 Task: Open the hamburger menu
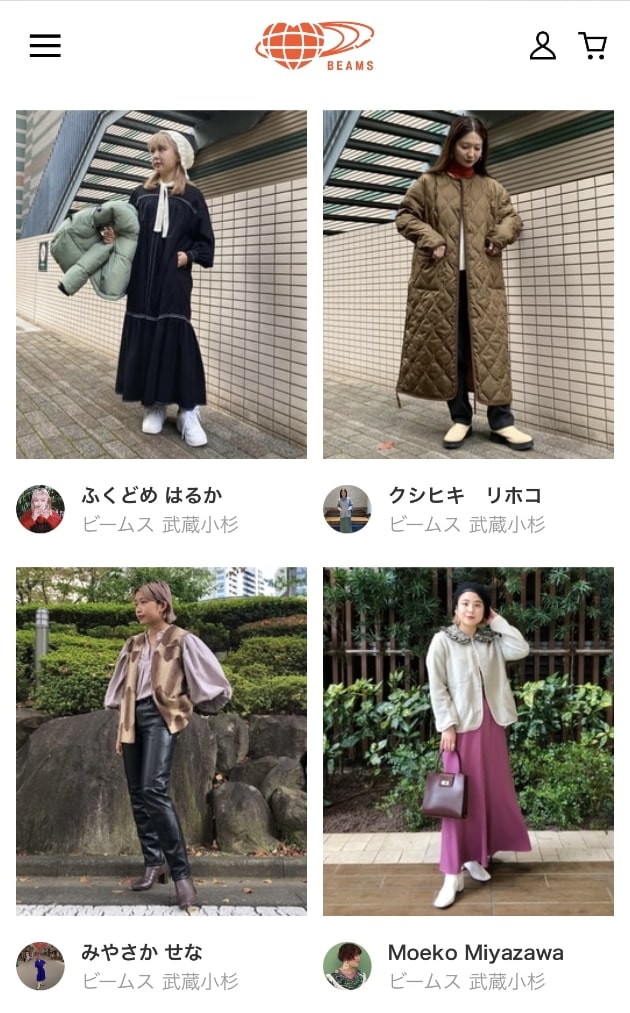click(x=45, y=46)
